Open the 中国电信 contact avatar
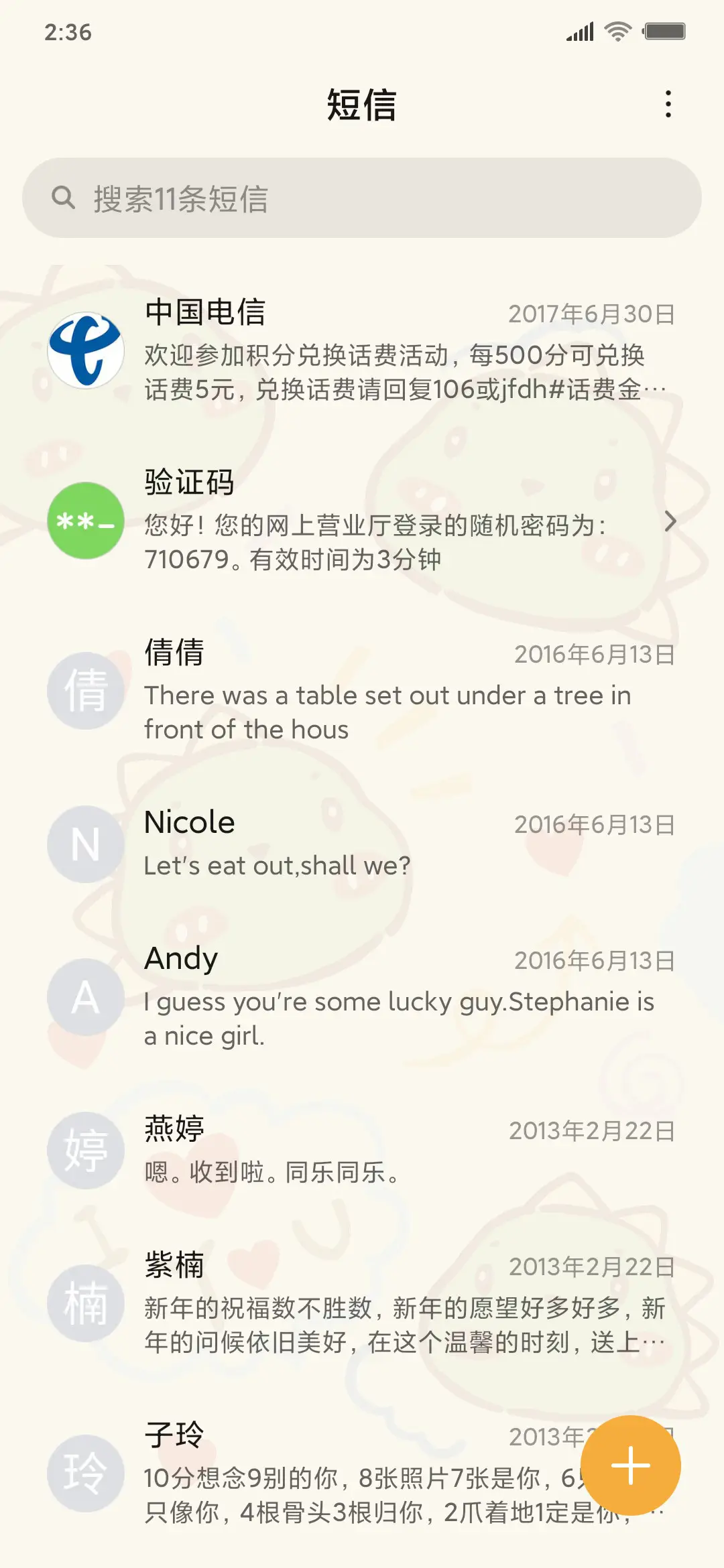Image resolution: width=724 pixels, height=1568 pixels. click(85, 348)
